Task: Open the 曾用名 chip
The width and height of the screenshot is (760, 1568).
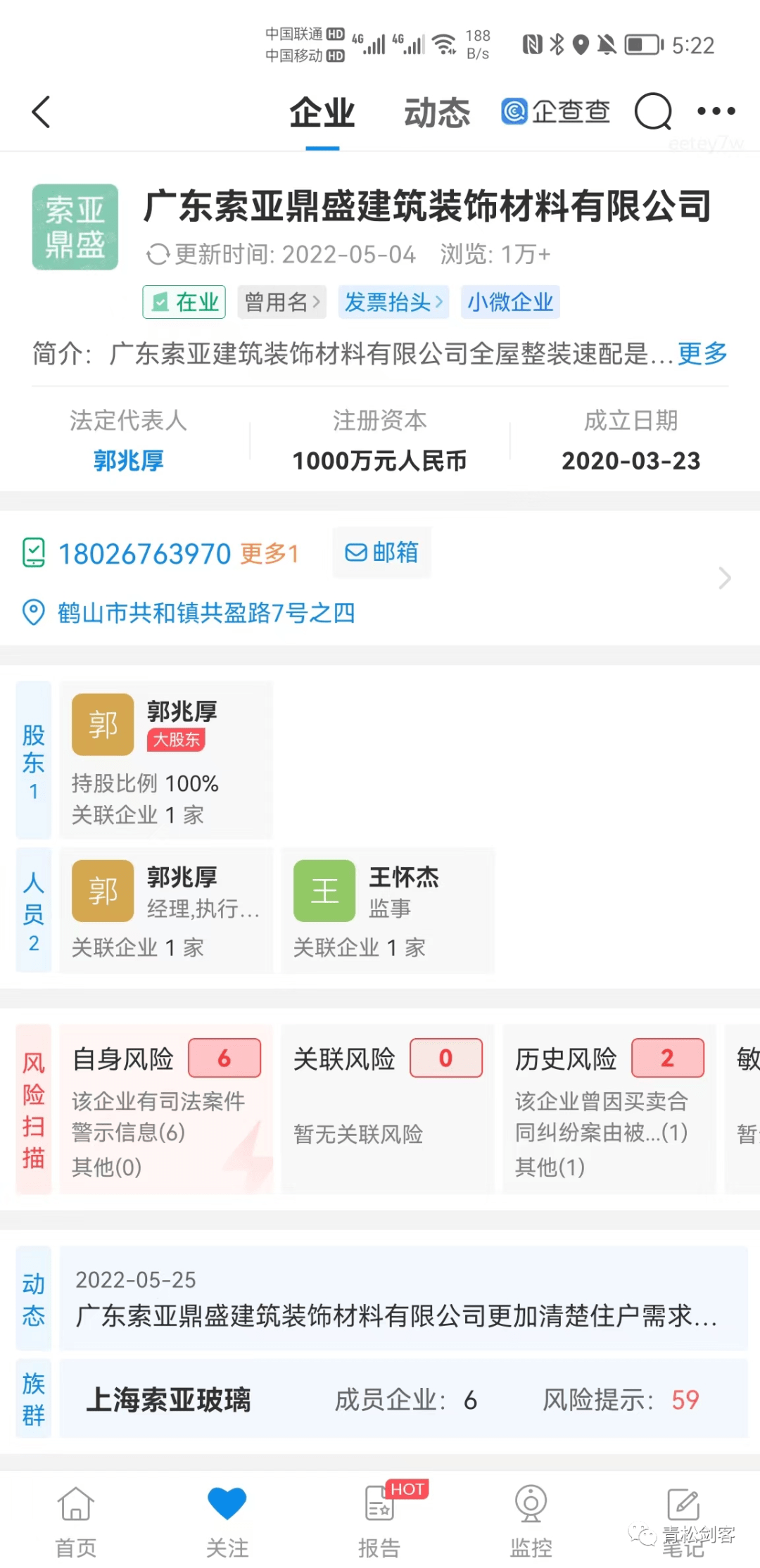Action: (281, 302)
